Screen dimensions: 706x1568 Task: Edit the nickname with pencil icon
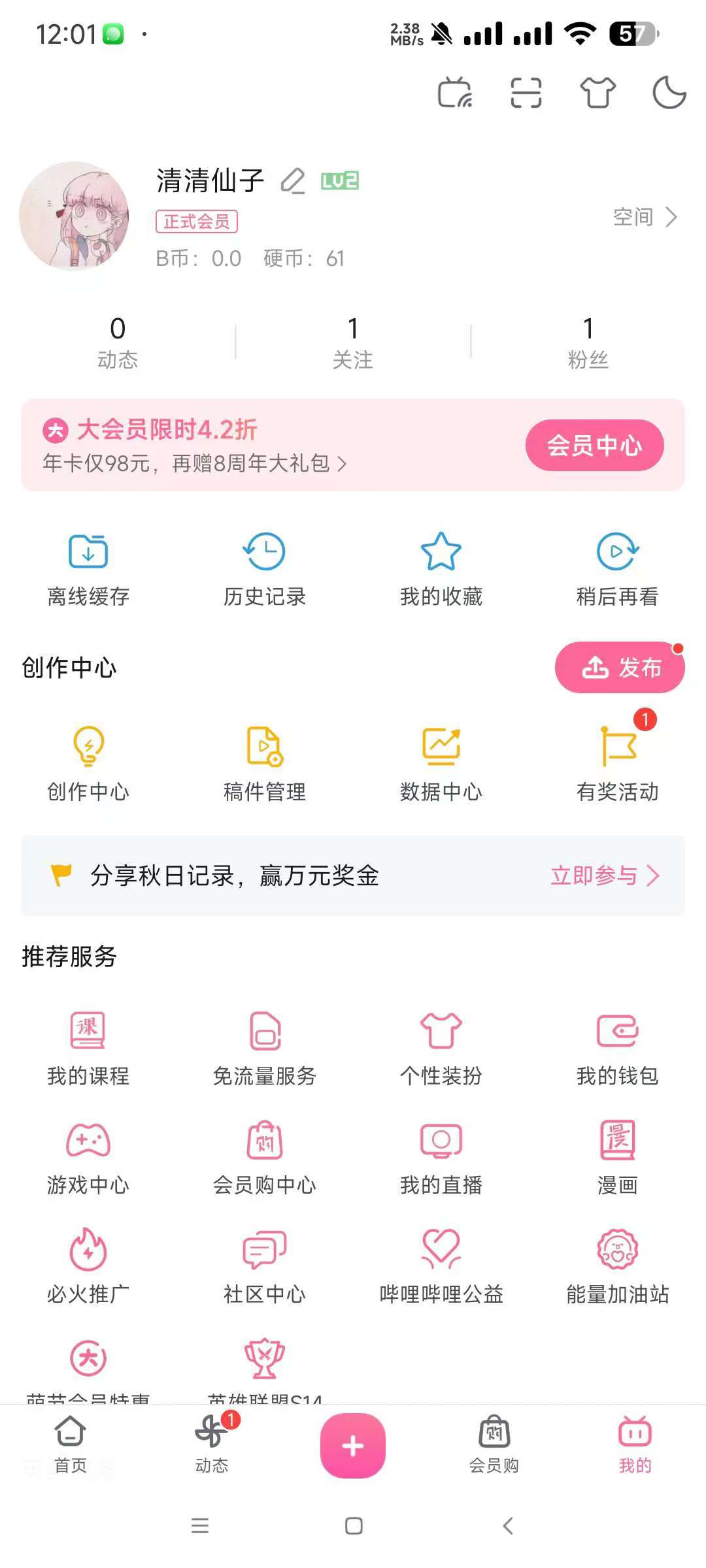click(293, 181)
